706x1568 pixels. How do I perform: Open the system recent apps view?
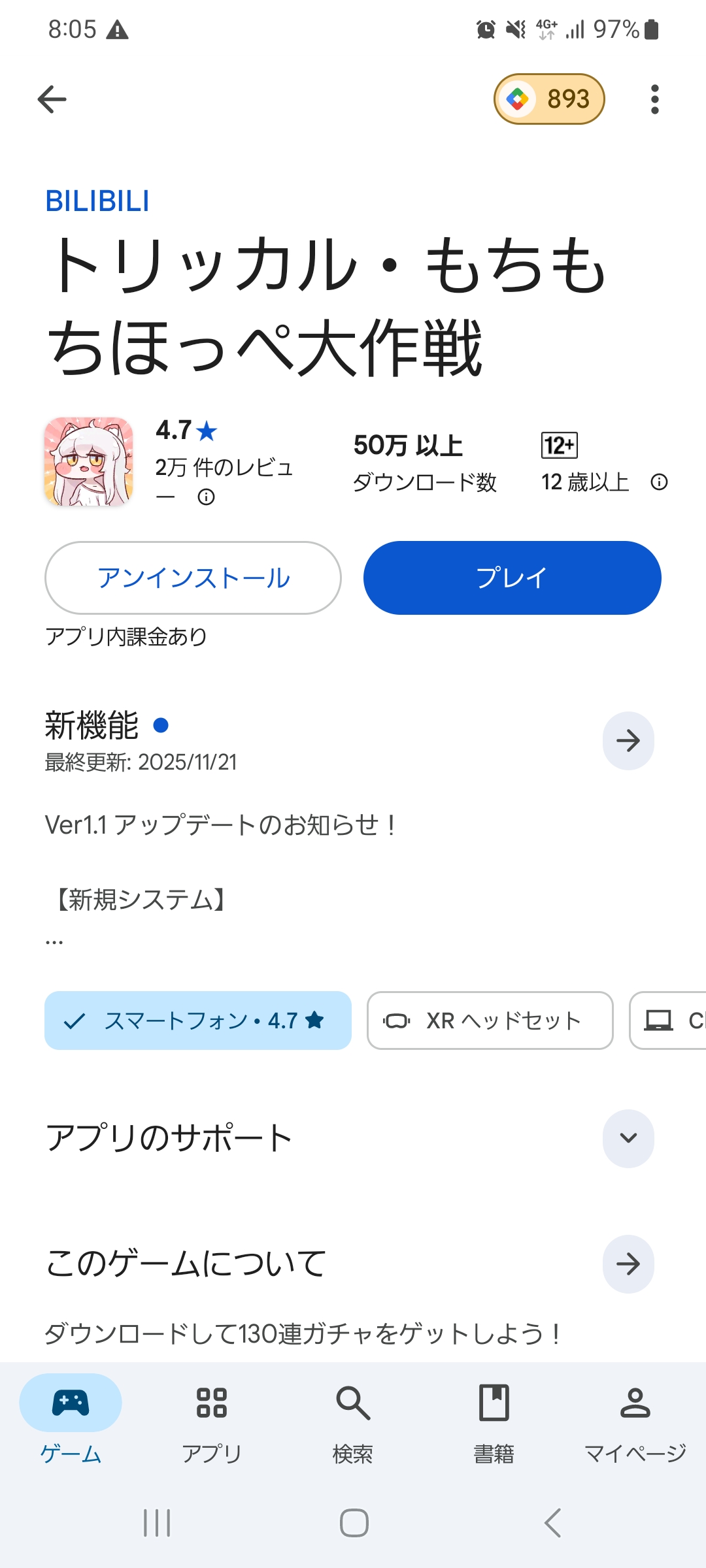click(157, 1523)
